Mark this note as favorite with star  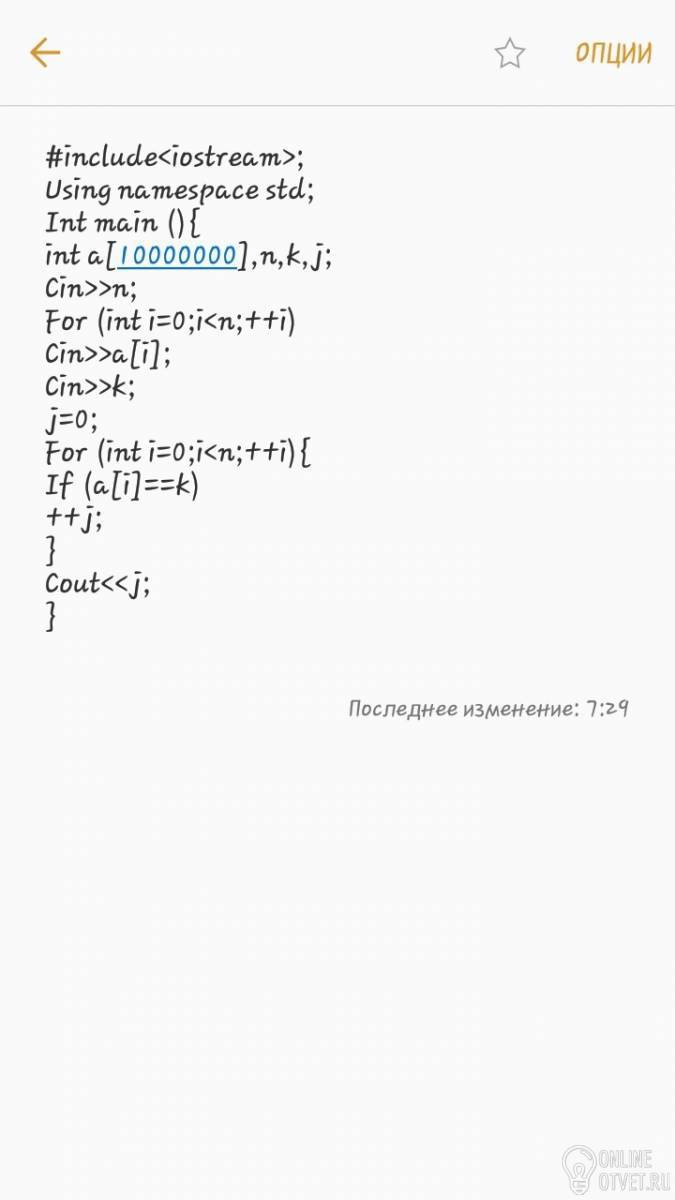(509, 53)
